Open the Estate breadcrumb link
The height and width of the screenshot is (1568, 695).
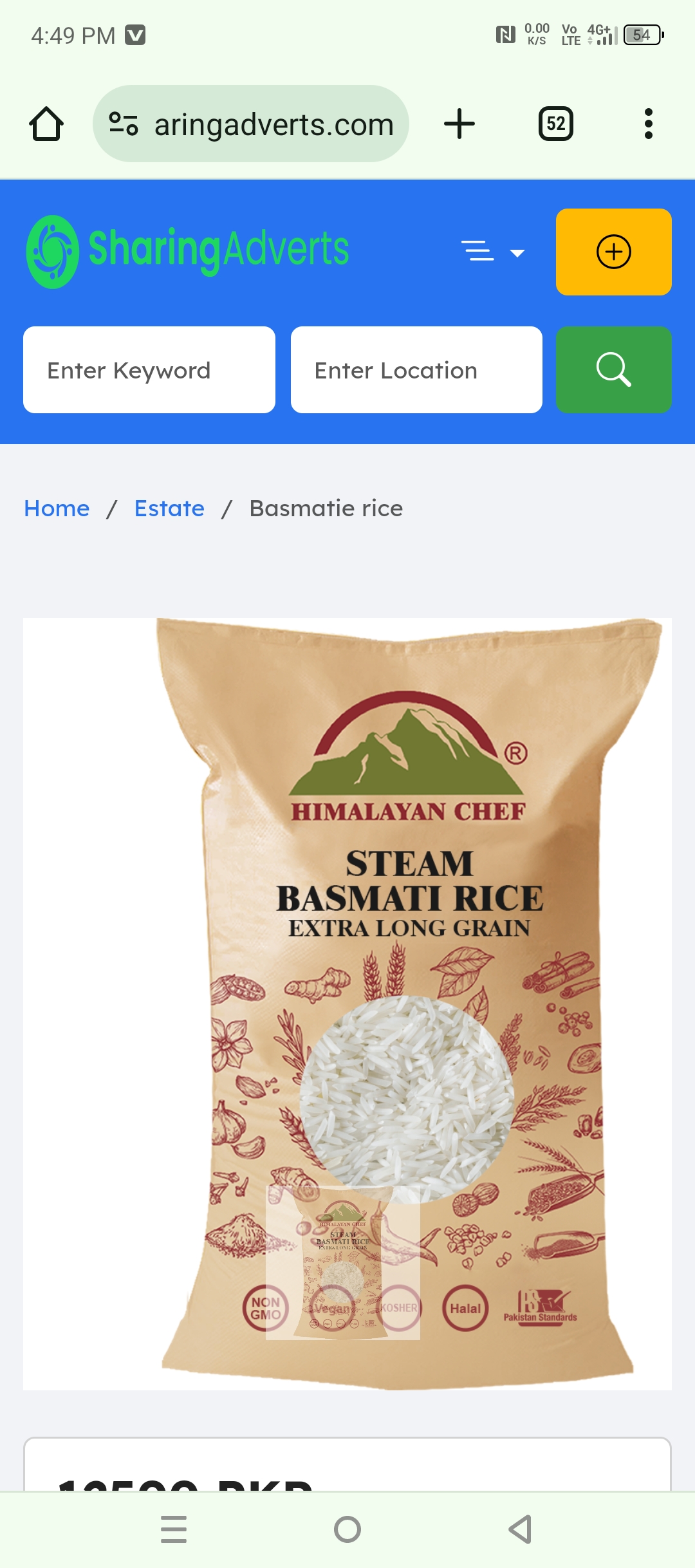pos(169,509)
